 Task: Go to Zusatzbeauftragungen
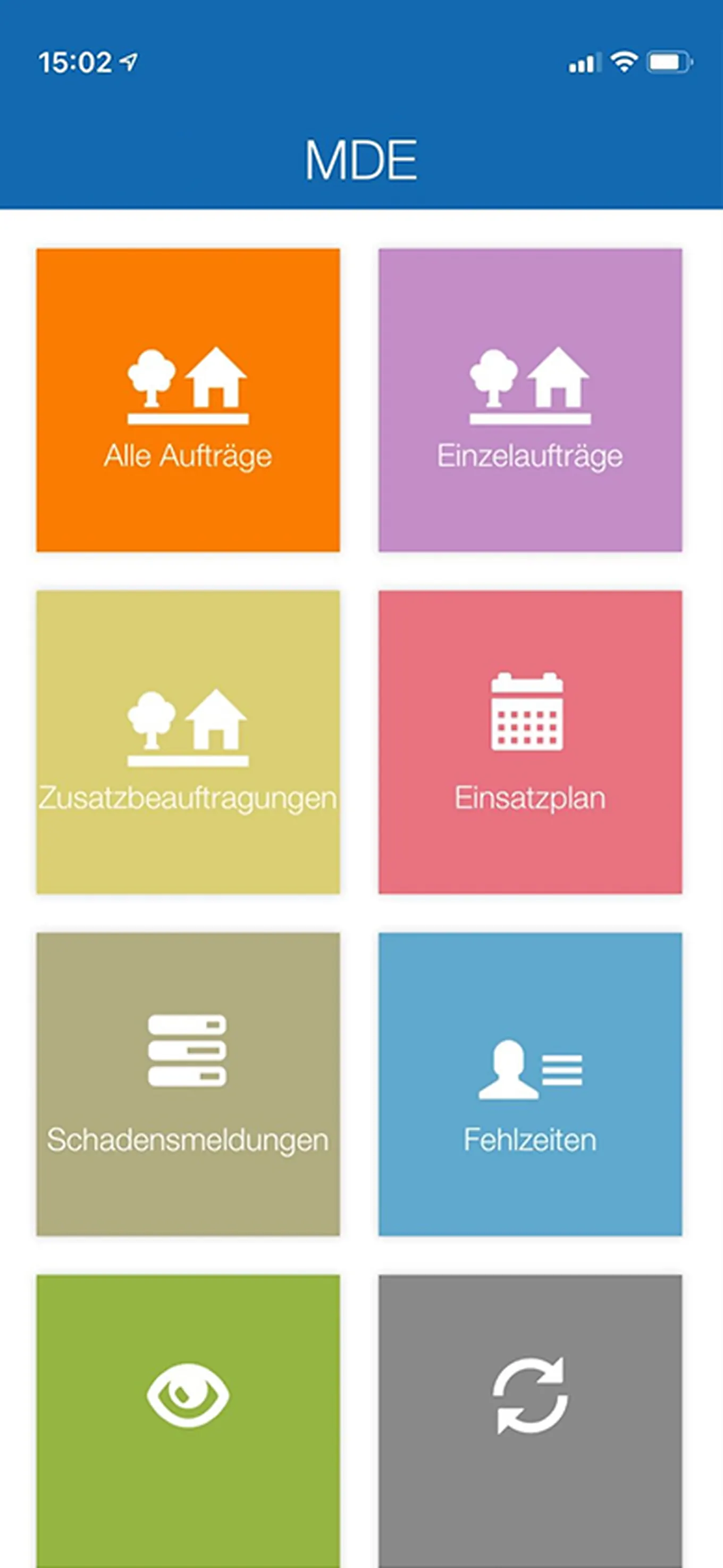[x=188, y=741]
